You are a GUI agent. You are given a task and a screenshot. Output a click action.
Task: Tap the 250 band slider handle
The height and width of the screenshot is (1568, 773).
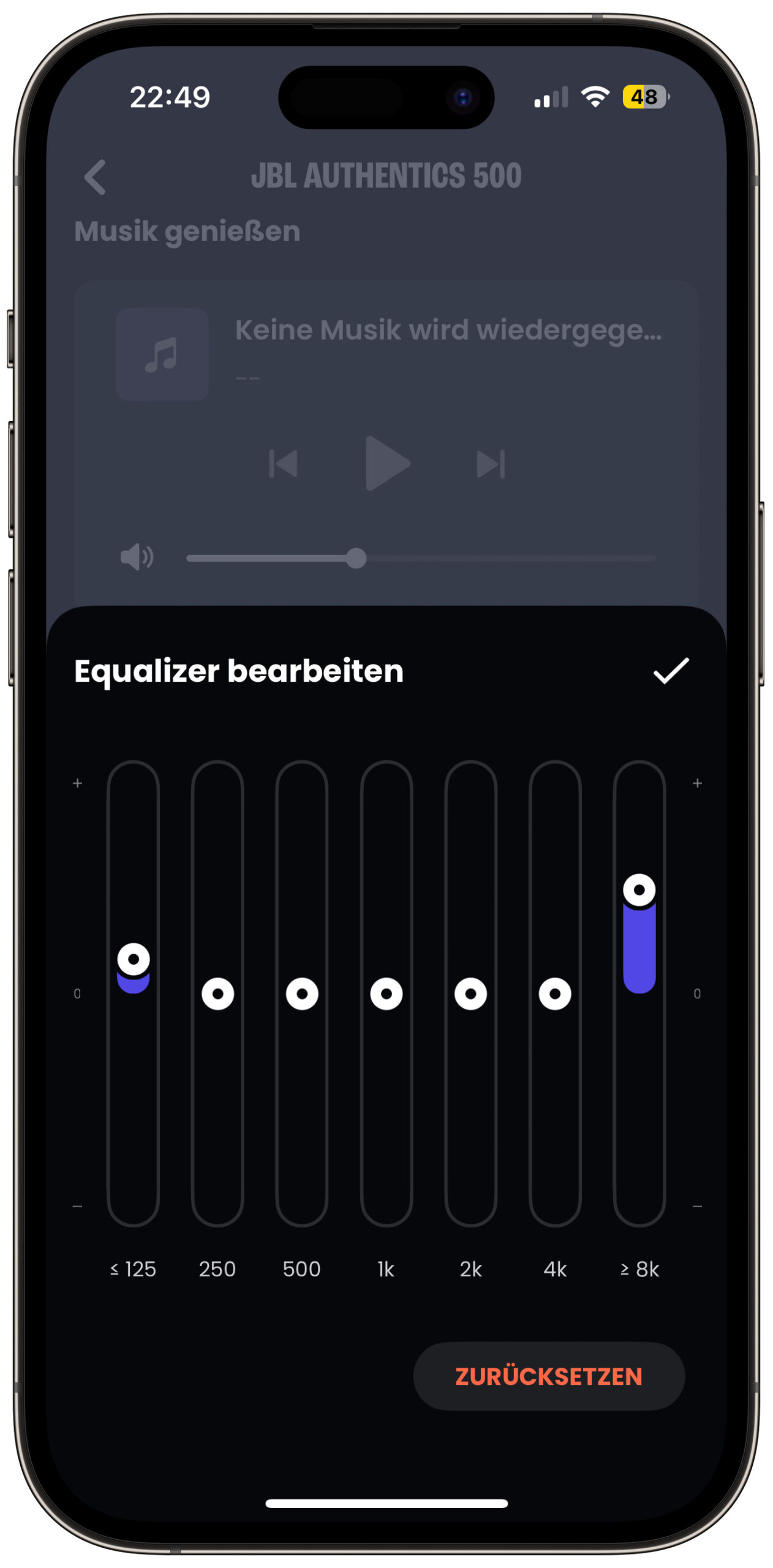click(x=218, y=993)
